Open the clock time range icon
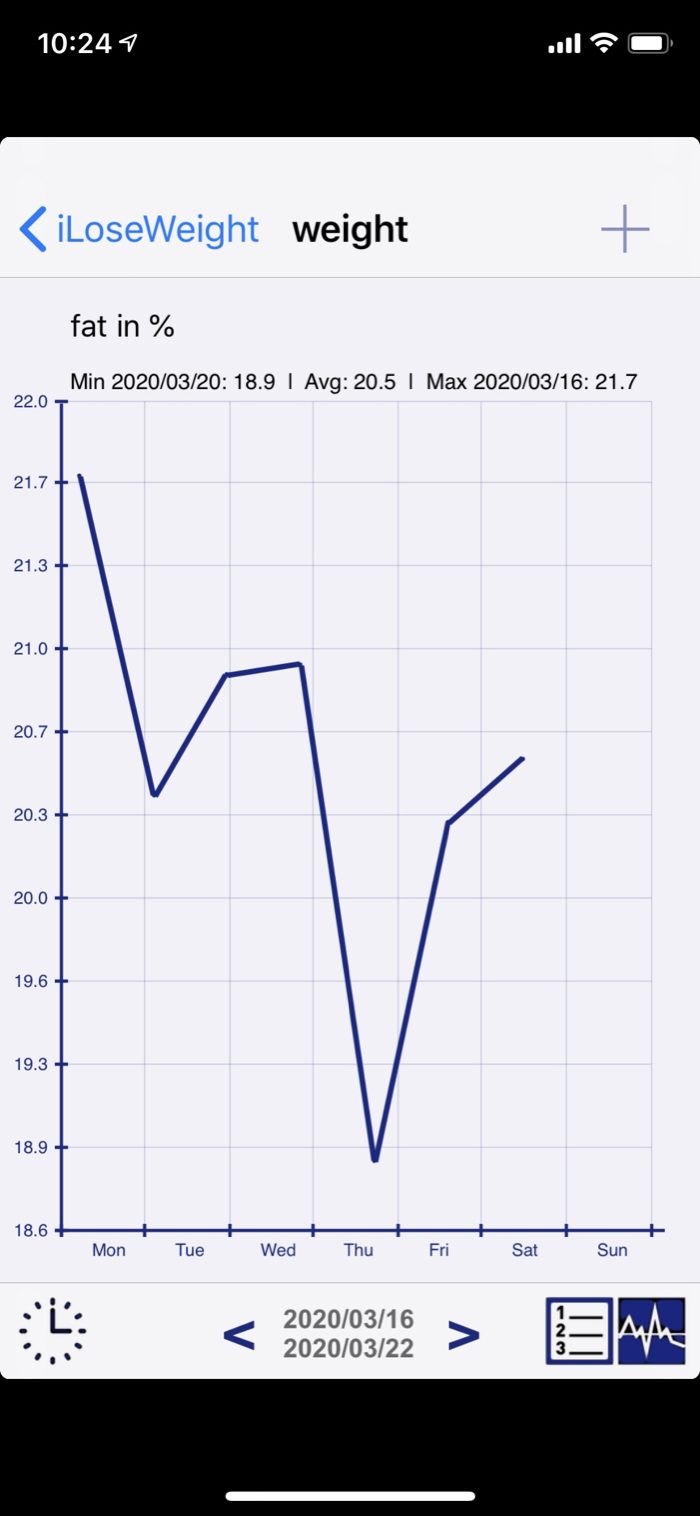This screenshot has width=700, height=1516. (53, 1331)
